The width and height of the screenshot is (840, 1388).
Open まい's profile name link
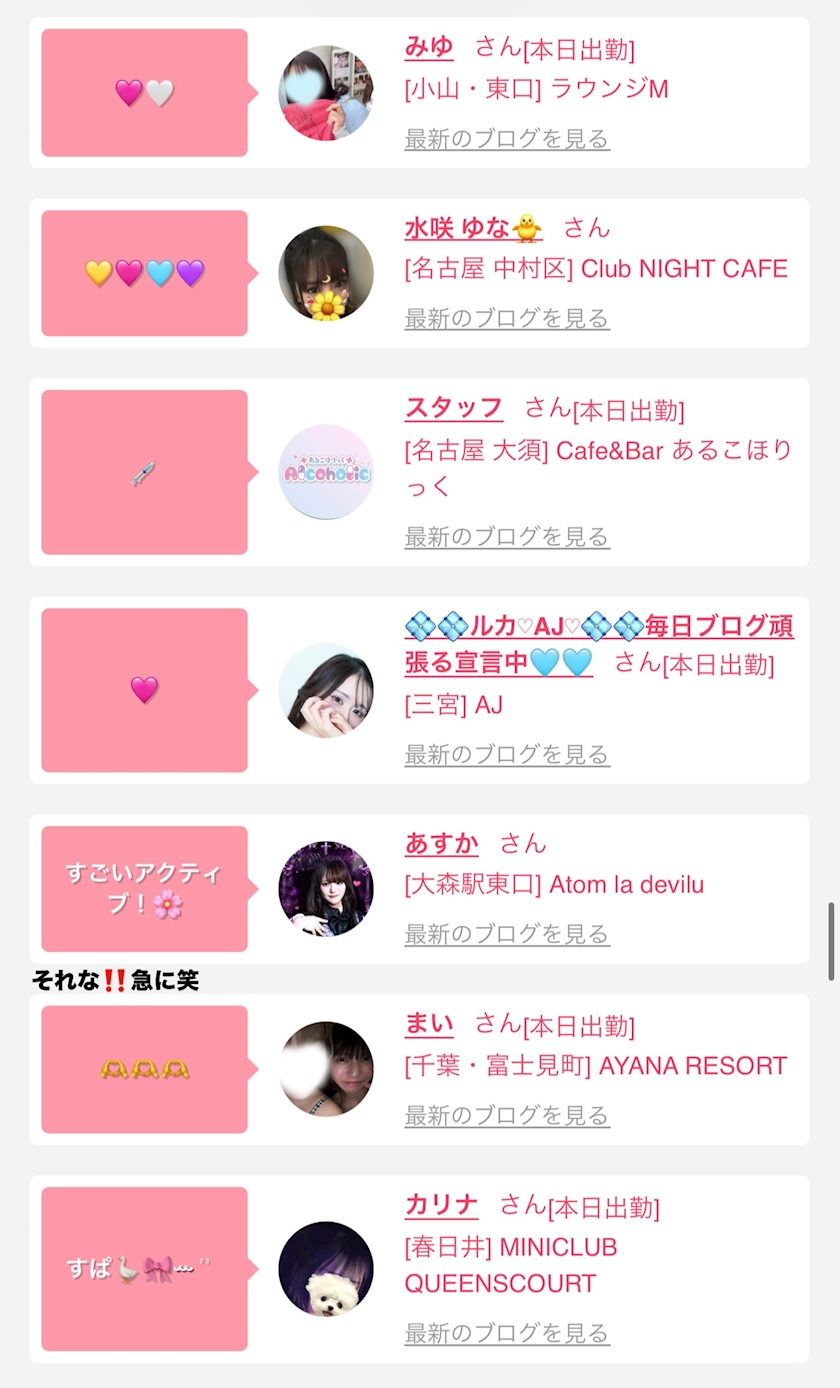point(429,1024)
